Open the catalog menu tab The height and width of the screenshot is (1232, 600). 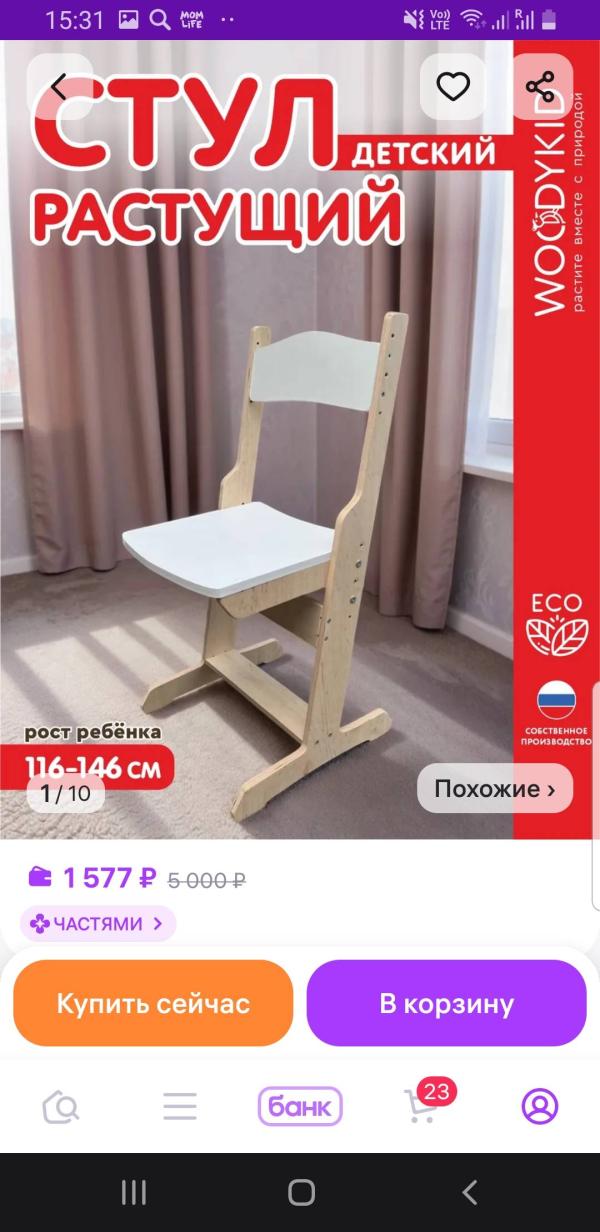(180, 1106)
